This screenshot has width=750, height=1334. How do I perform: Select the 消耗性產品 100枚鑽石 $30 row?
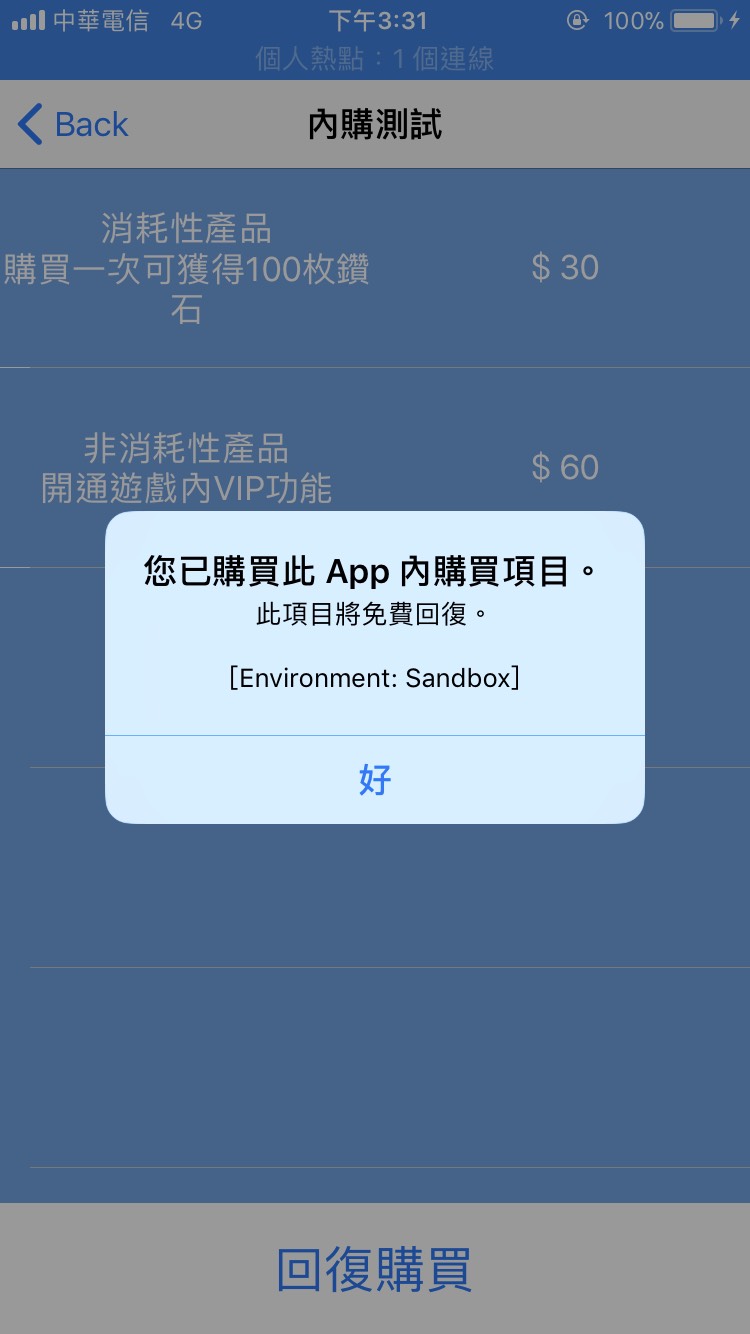(x=375, y=268)
